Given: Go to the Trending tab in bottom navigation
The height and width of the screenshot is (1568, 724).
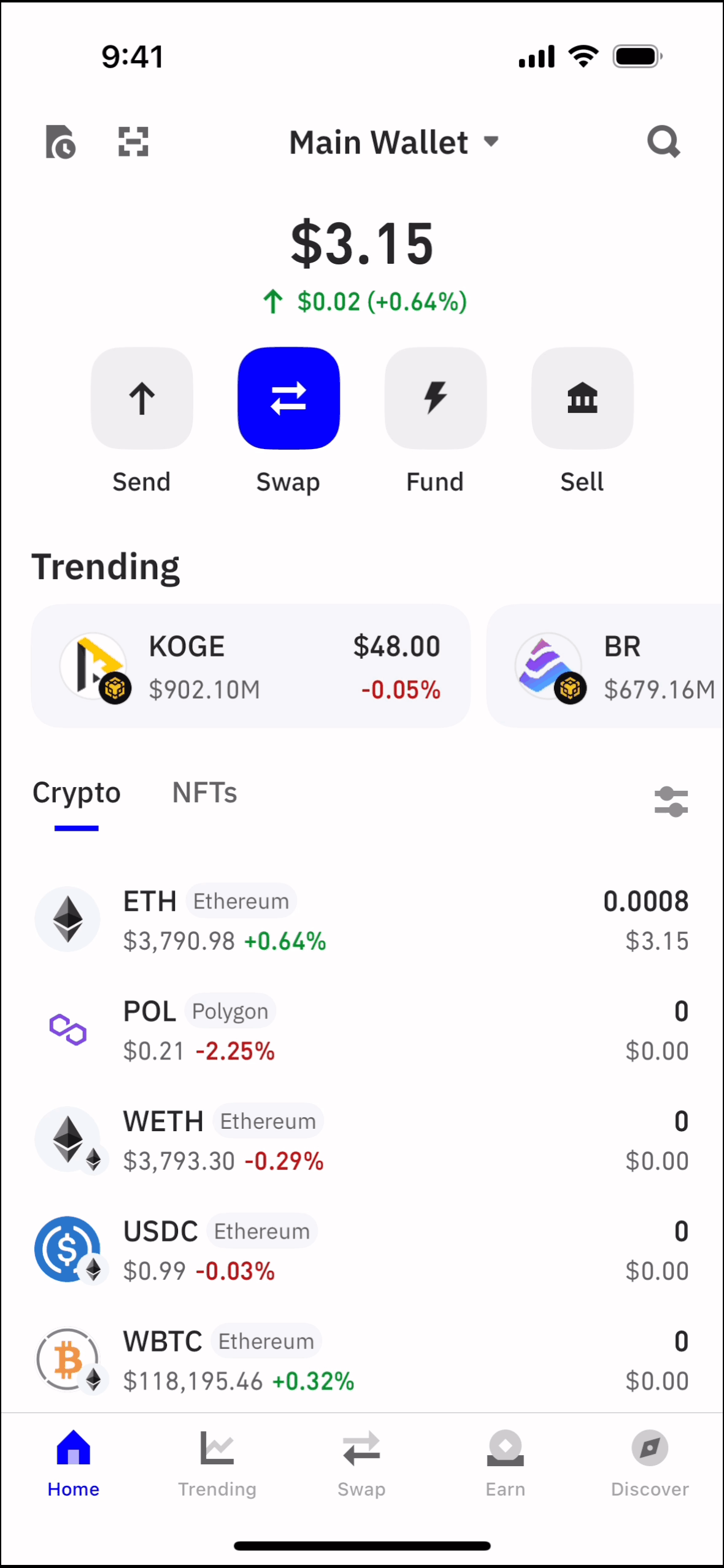Looking at the screenshot, I should pyautogui.click(x=217, y=1464).
